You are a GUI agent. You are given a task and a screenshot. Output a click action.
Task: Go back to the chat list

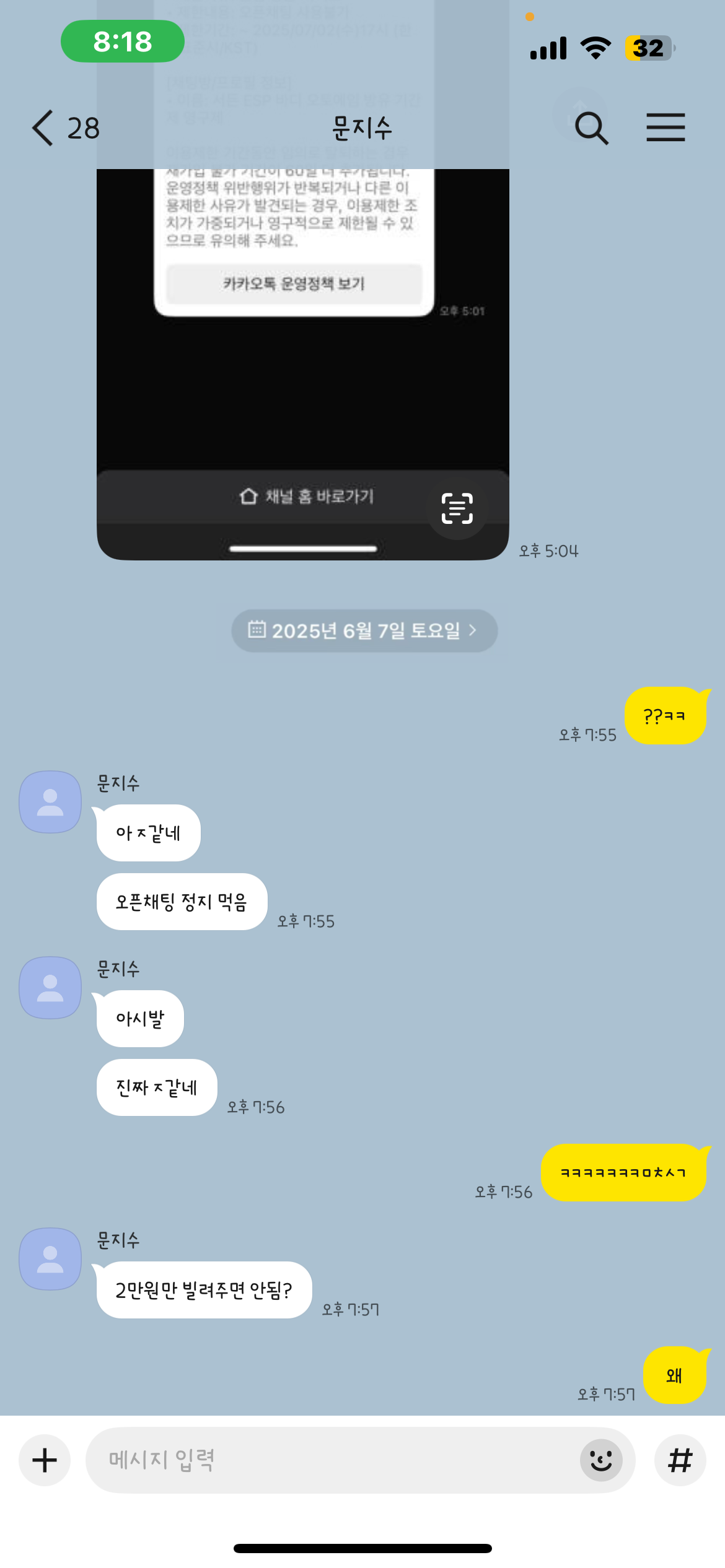(x=43, y=128)
